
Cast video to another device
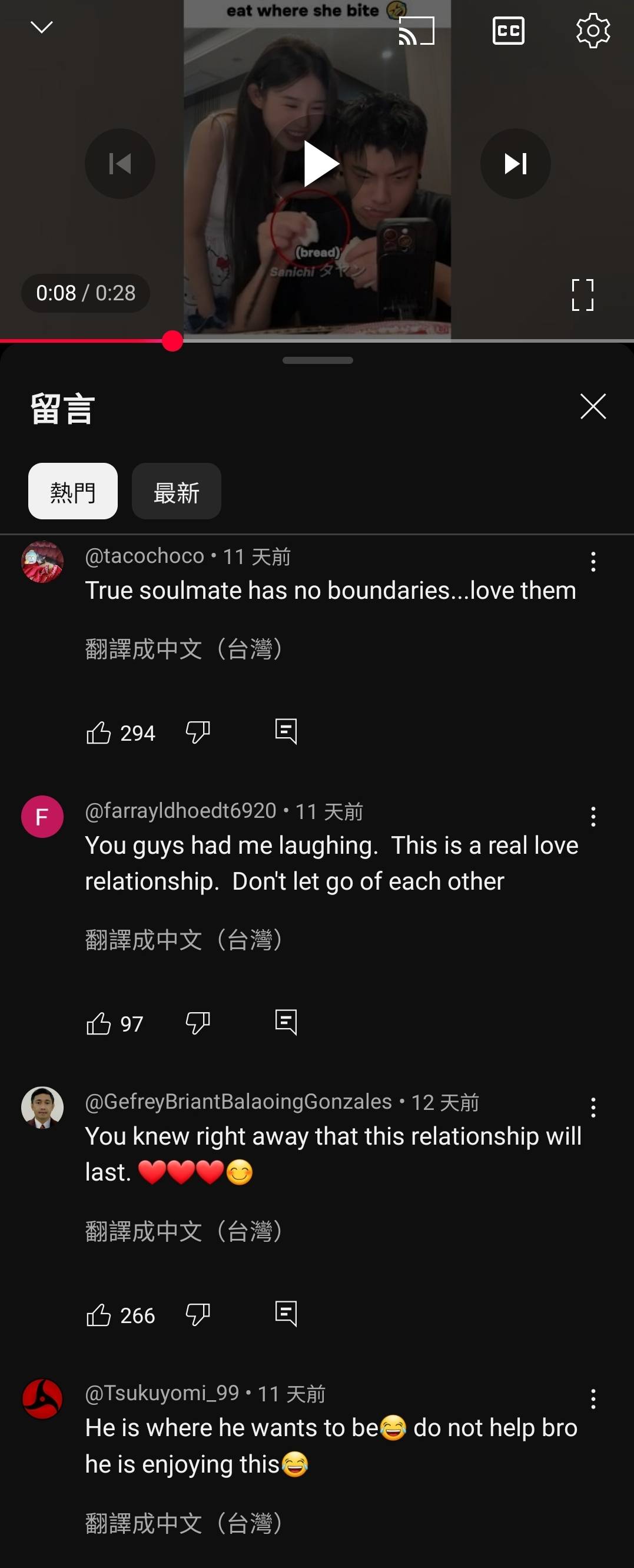tap(416, 31)
